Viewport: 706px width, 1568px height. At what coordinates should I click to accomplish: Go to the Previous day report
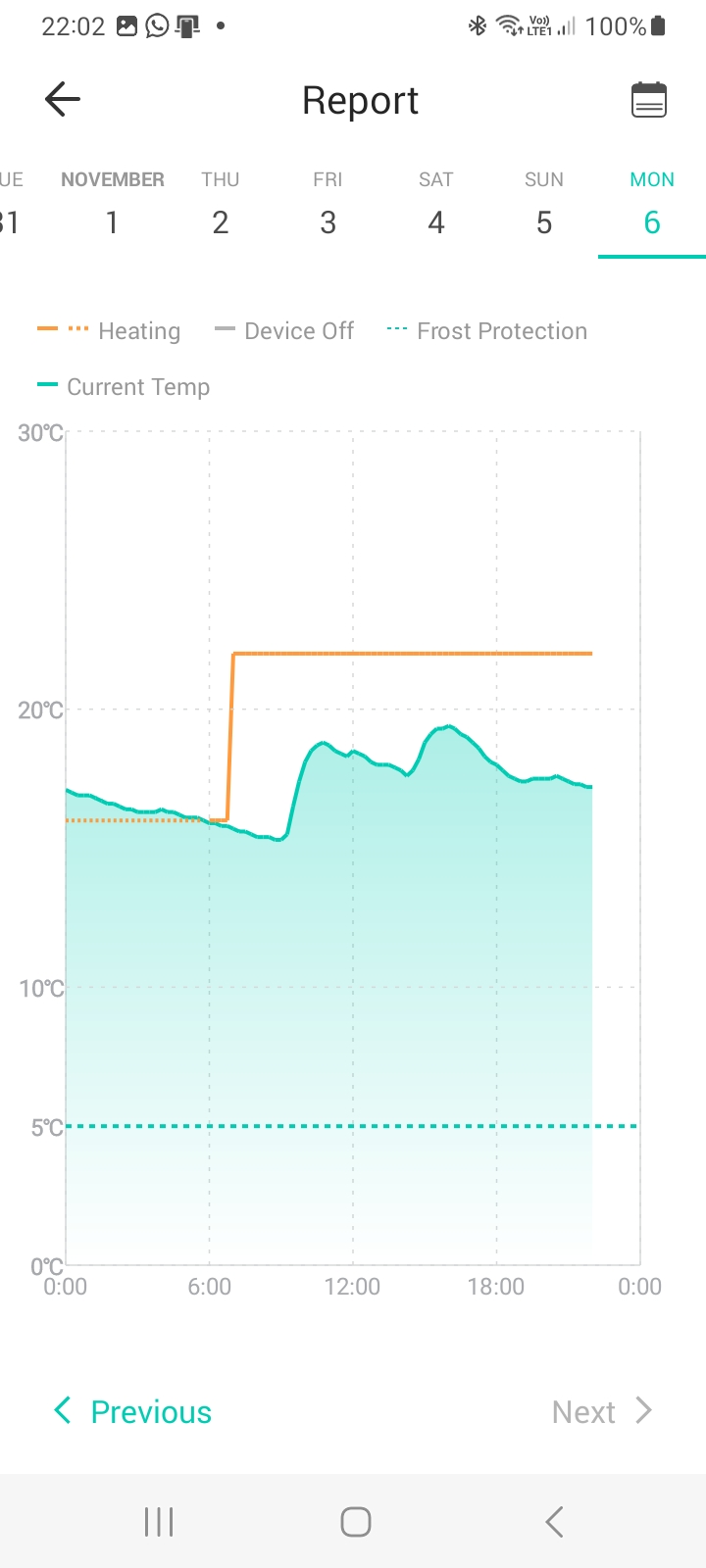click(132, 1411)
